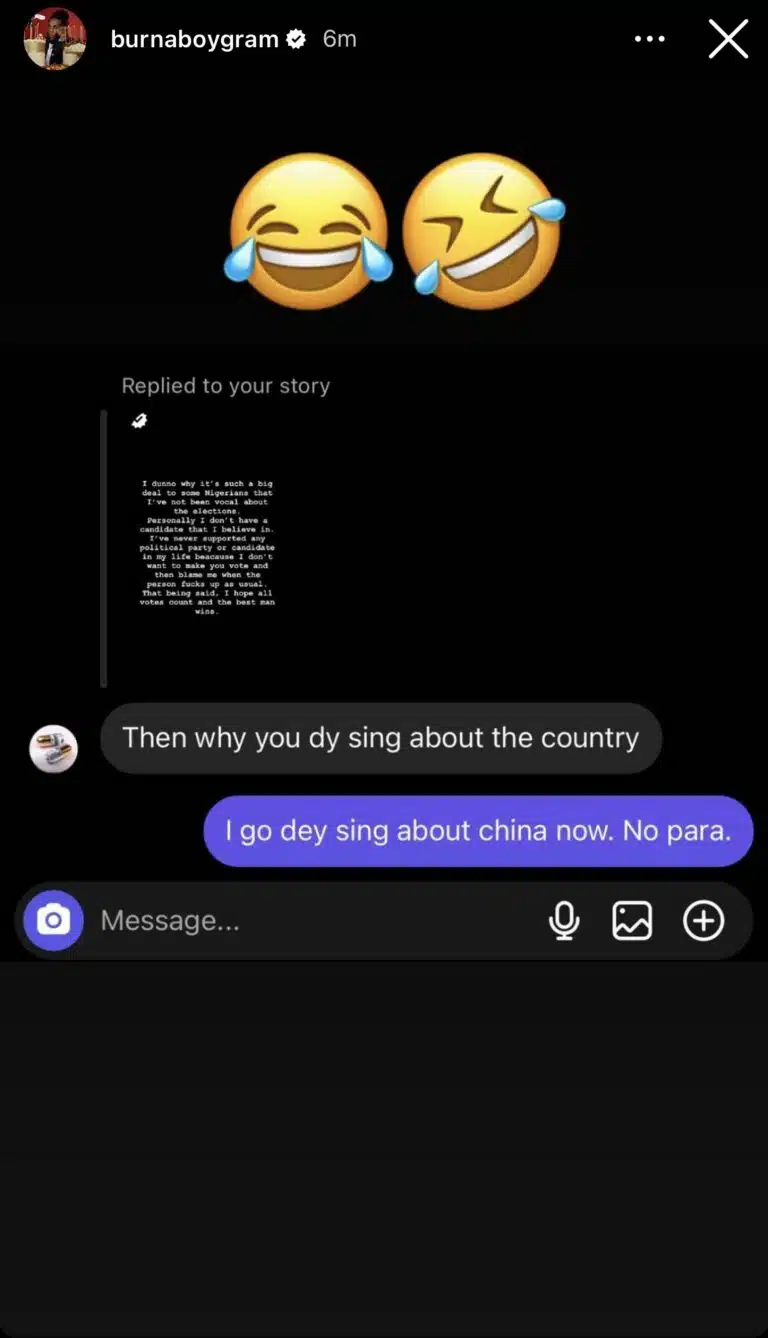Viewport: 768px width, 1338px height.
Task: Open the story overflow menu
Action: click(x=649, y=39)
